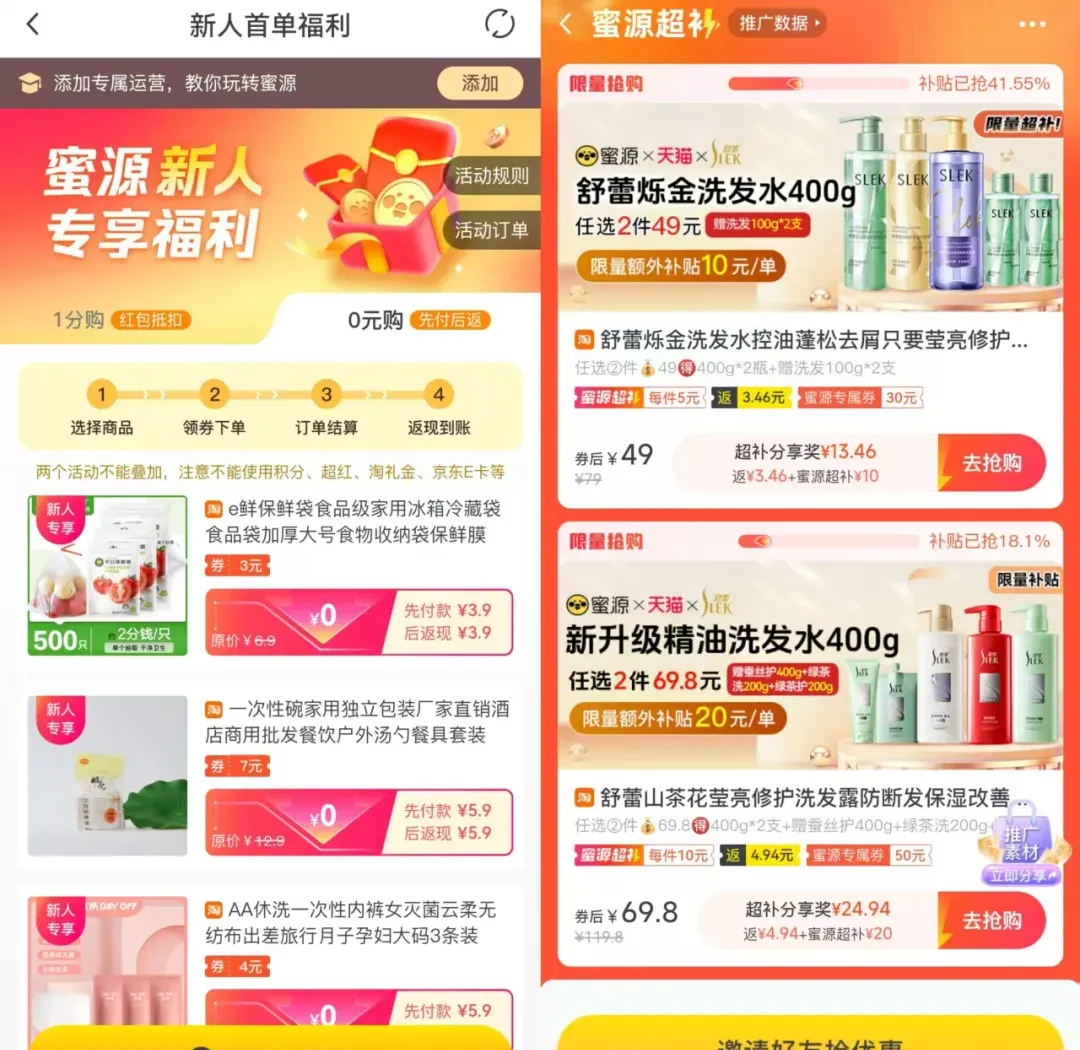
Task: Open the 新升级精油洗发水400g banner
Action: [x=809, y=665]
